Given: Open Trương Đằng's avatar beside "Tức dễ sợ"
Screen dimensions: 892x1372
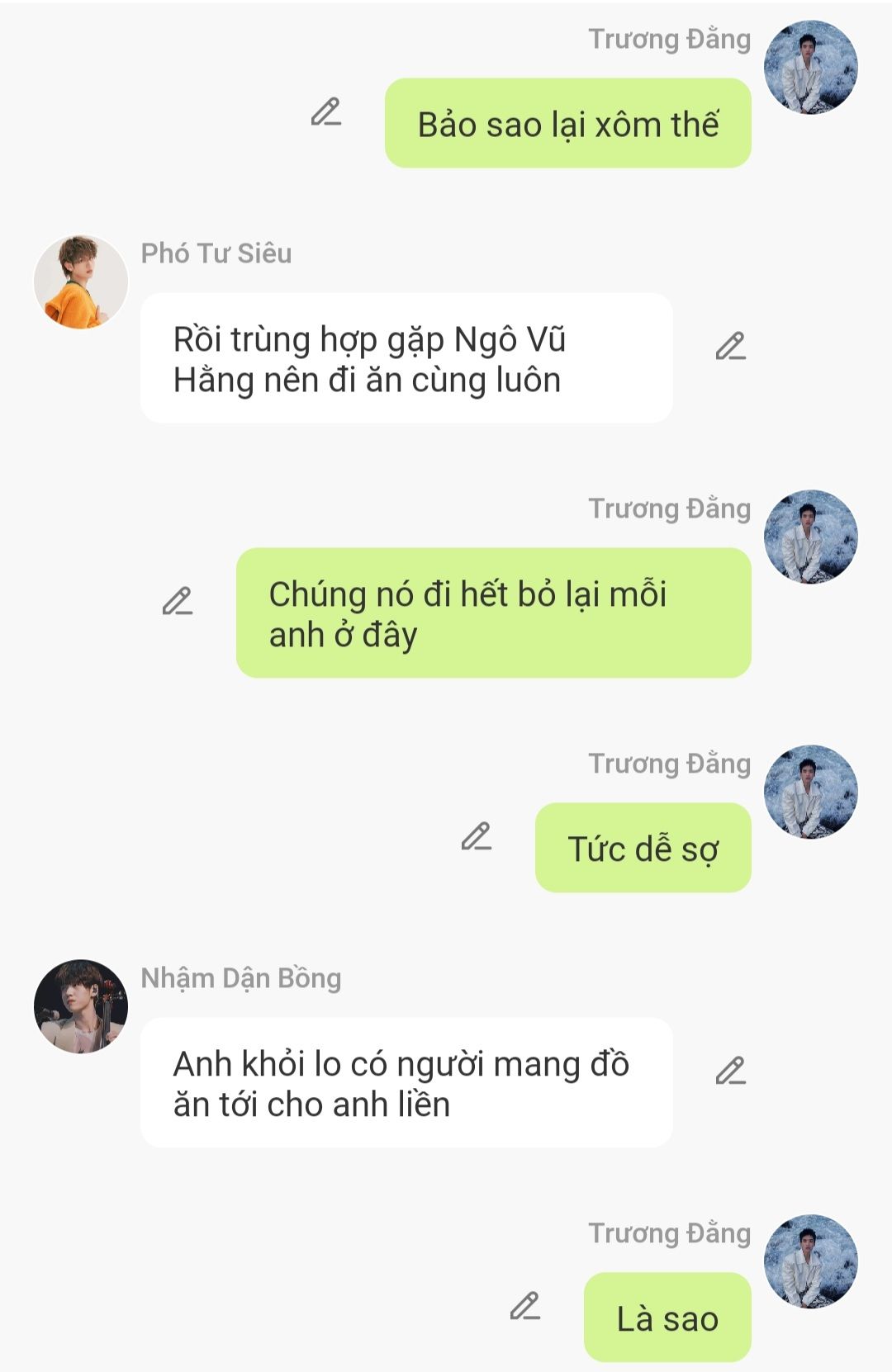Looking at the screenshot, I should pyautogui.click(x=810, y=792).
